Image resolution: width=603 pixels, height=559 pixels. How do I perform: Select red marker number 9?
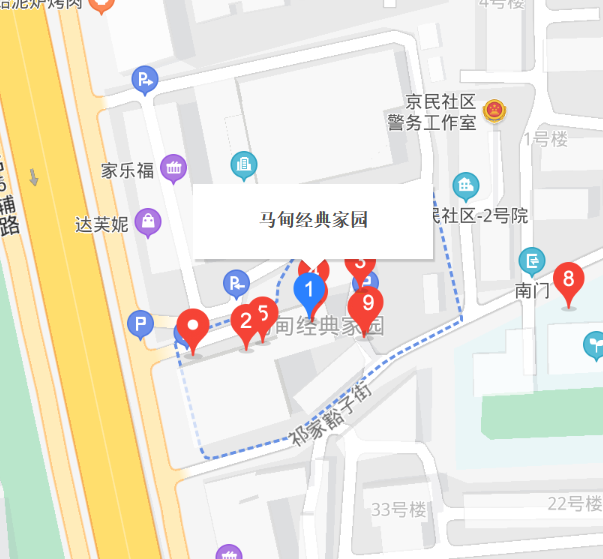tap(366, 303)
